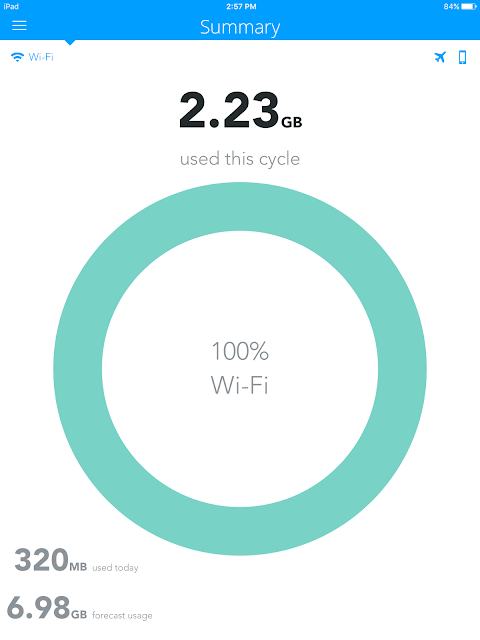Tap the phone device icon
The height and width of the screenshot is (640, 480).
tap(462, 57)
